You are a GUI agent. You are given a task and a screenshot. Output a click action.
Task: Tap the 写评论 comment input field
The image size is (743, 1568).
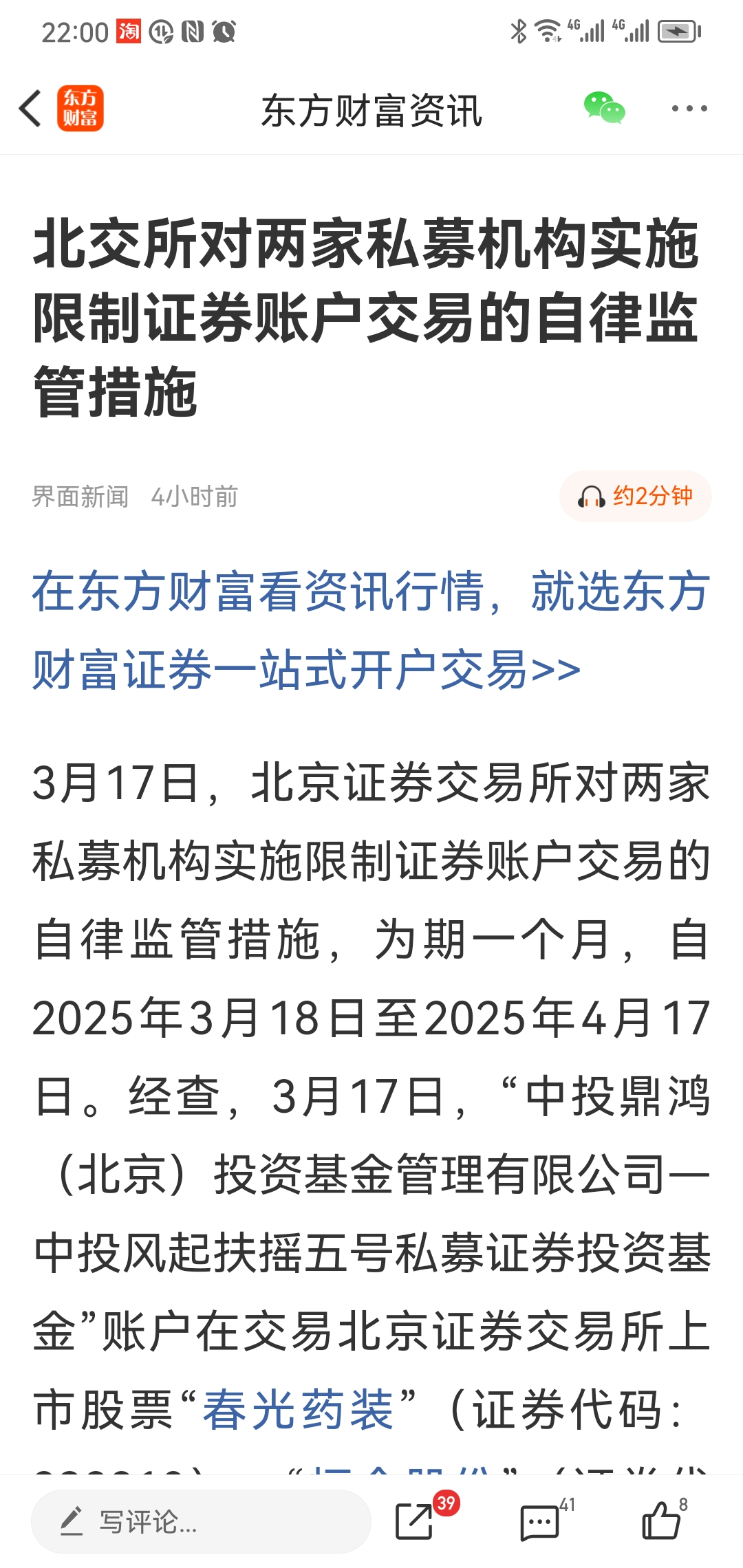201,1521
